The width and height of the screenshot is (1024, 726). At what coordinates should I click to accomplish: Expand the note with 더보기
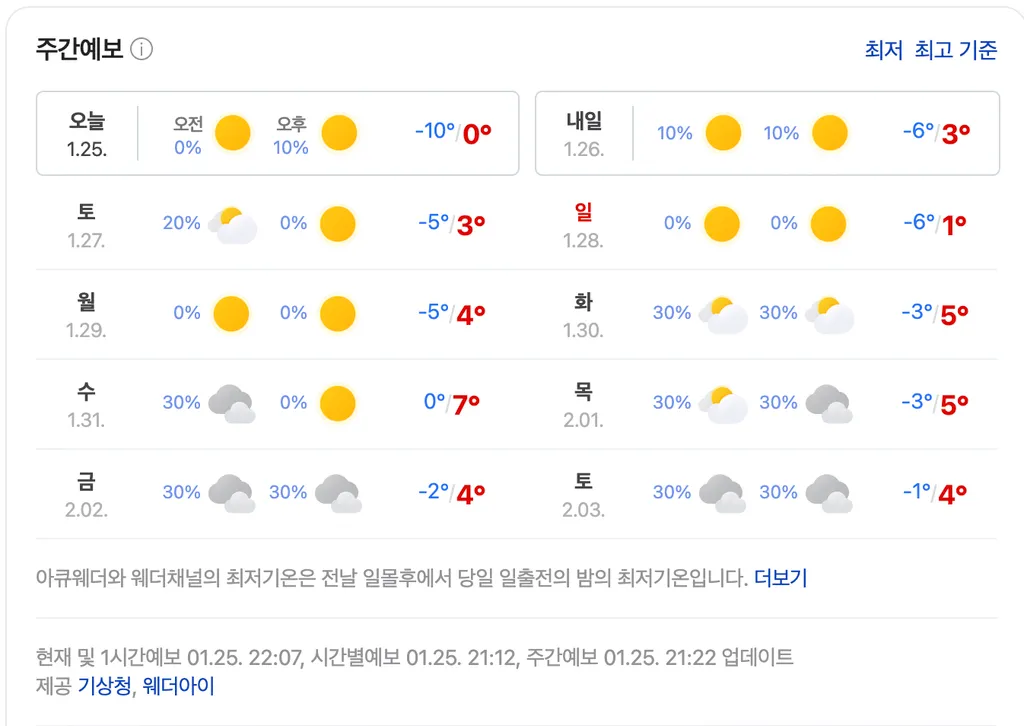click(780, 577)
